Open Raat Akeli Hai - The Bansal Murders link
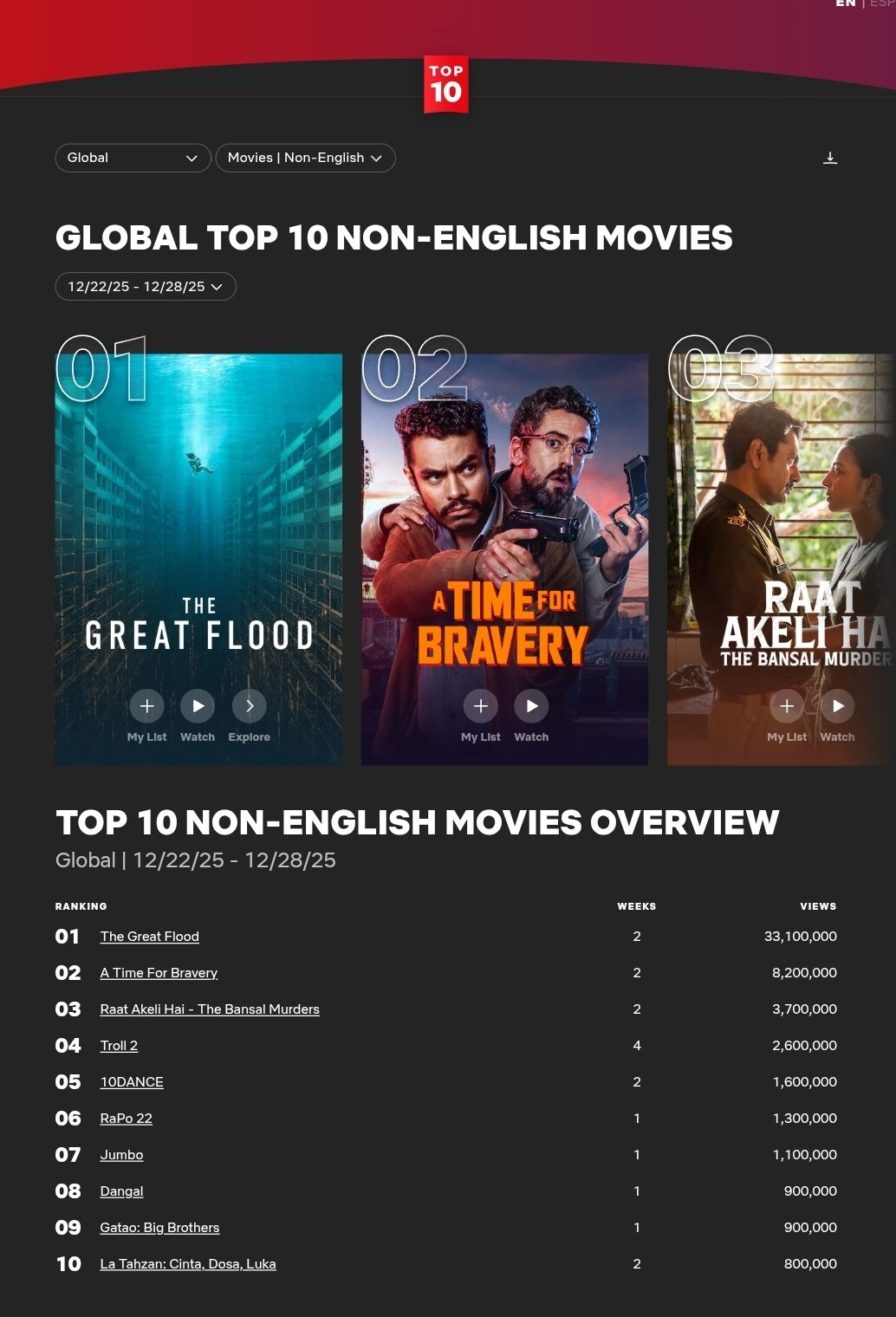 (x=210, y=1009)
